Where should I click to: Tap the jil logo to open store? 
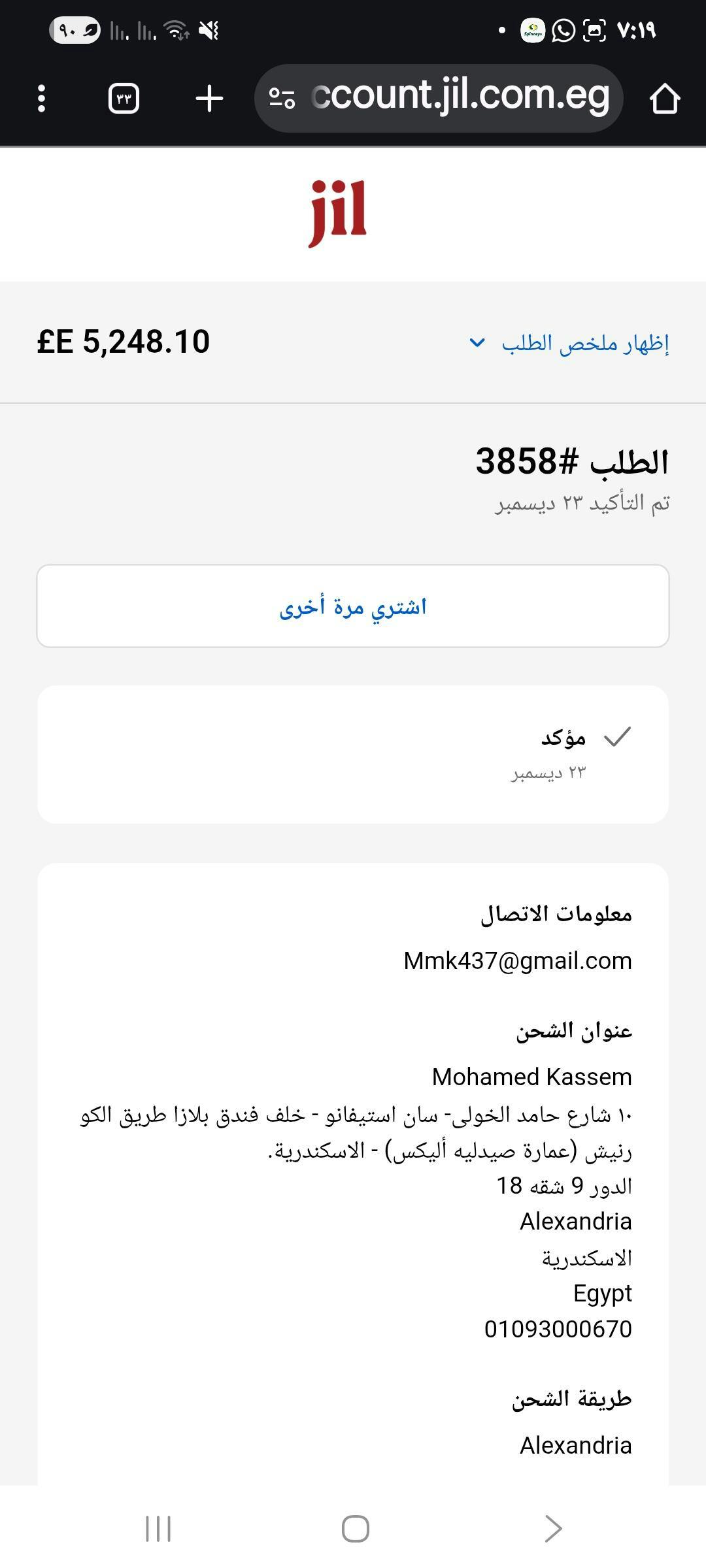coord(337,213)
